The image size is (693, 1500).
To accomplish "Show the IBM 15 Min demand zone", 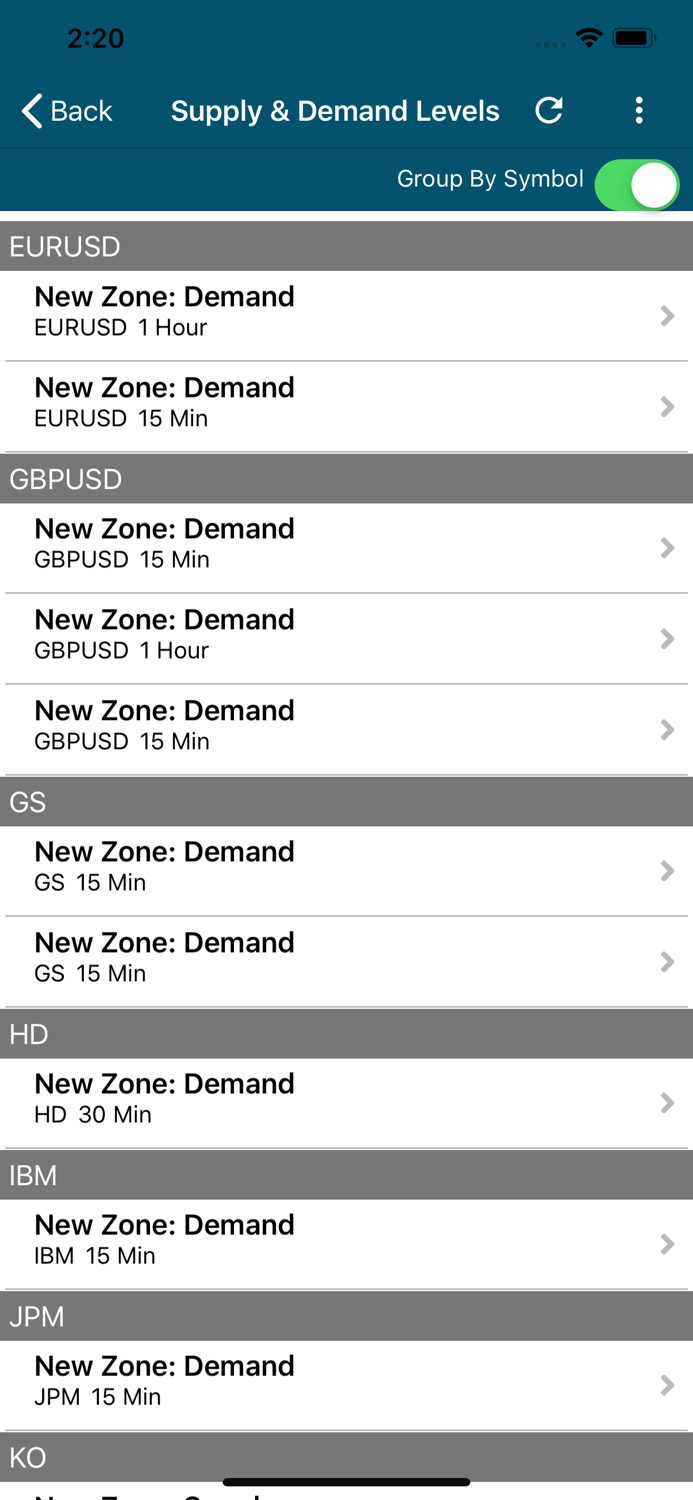I will [346, 1244].
